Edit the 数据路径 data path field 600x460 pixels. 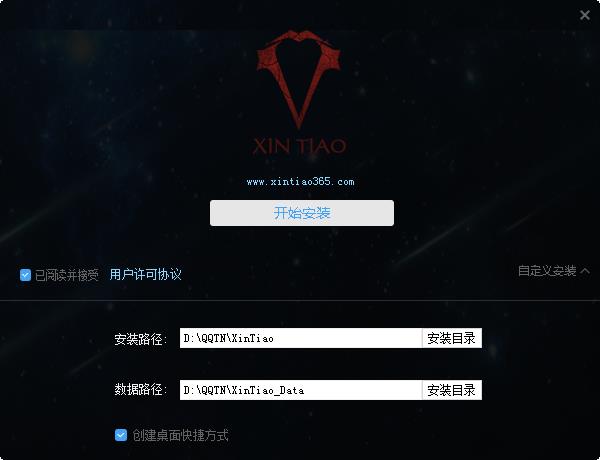click(x=300, y=390)
